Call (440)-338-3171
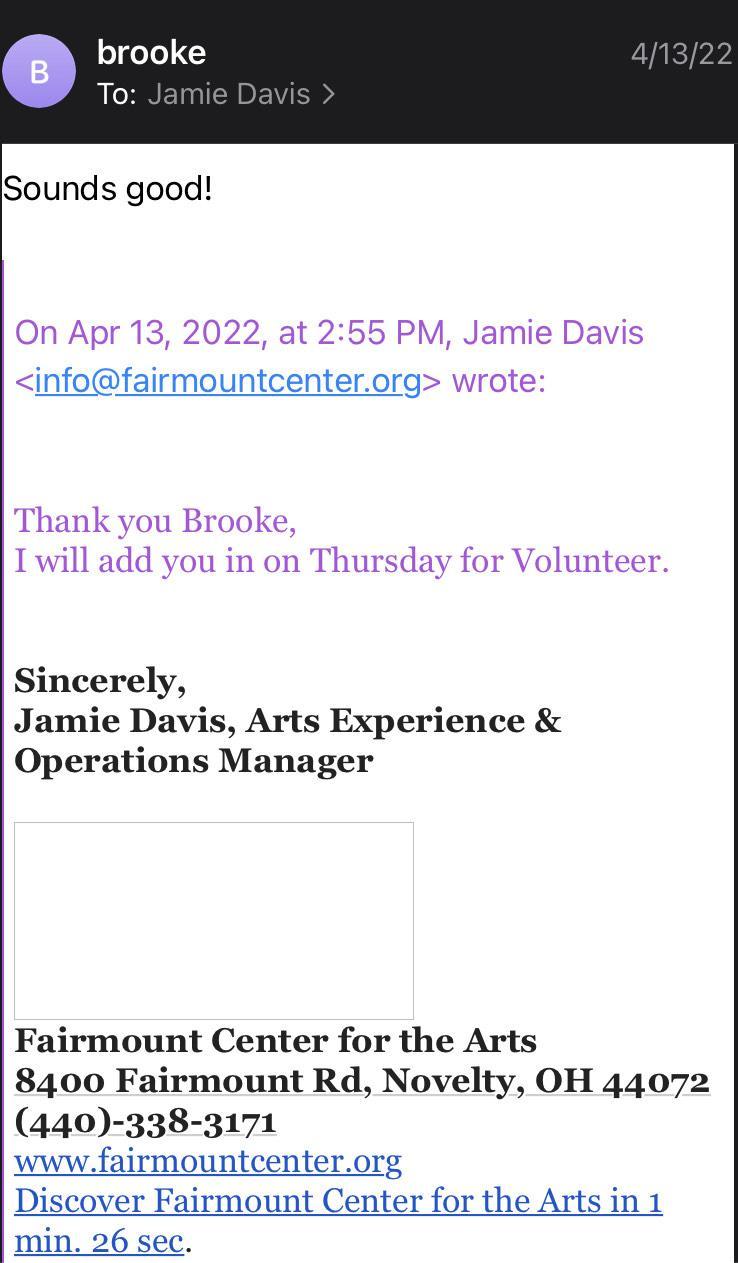This screenshot has width=738, height=1263. pos(145,1121)
